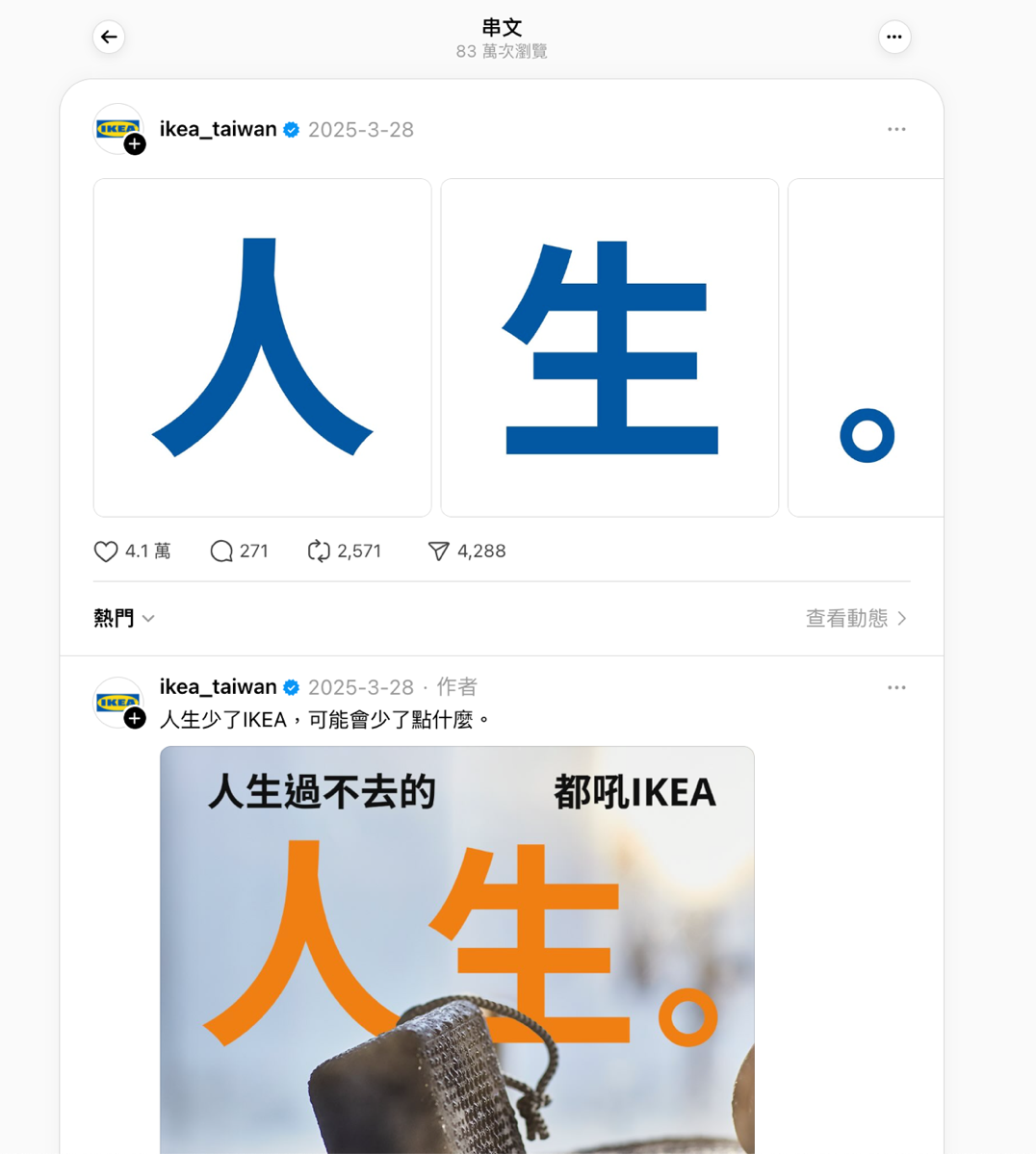Open 查看動態 activity link

pos(856,618)
